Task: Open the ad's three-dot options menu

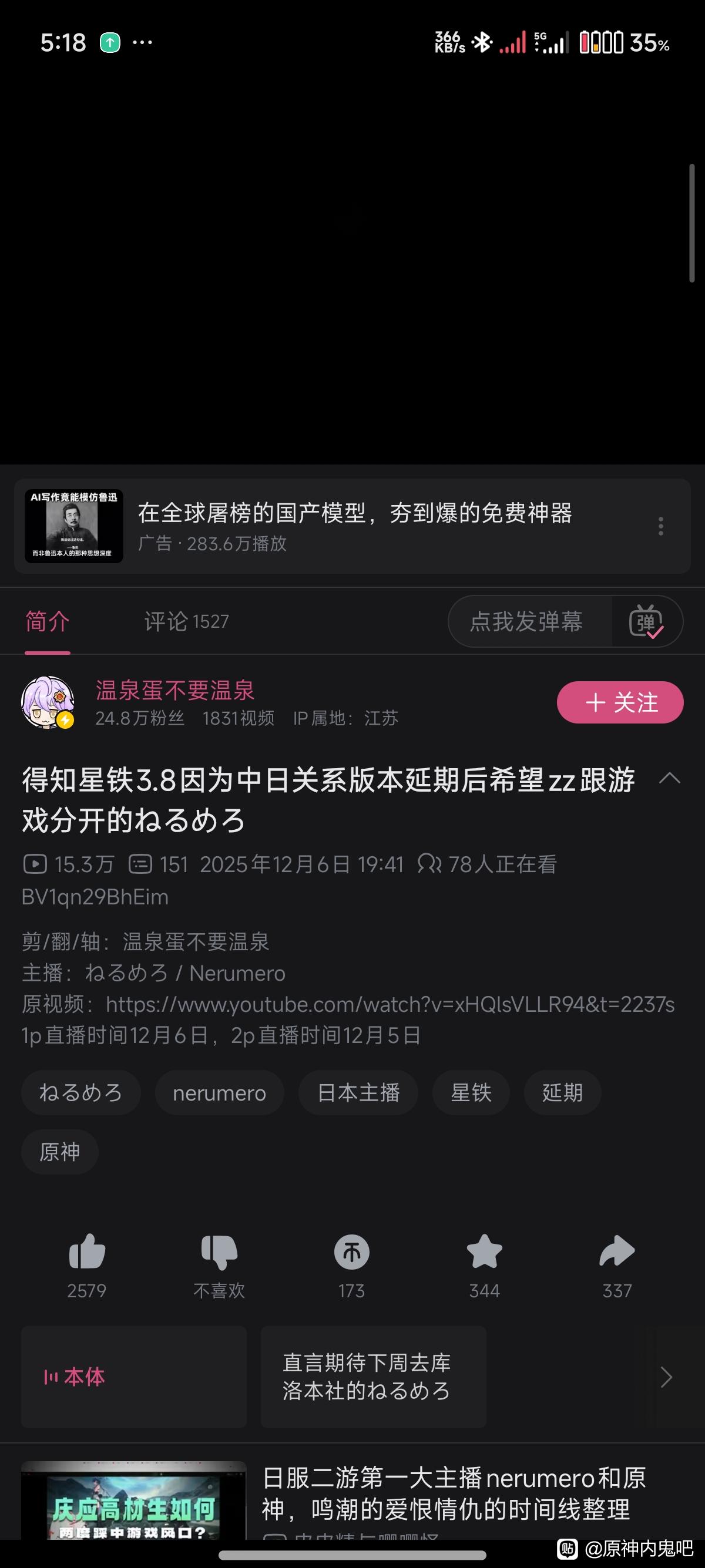Action: click(x=660, y=526)
